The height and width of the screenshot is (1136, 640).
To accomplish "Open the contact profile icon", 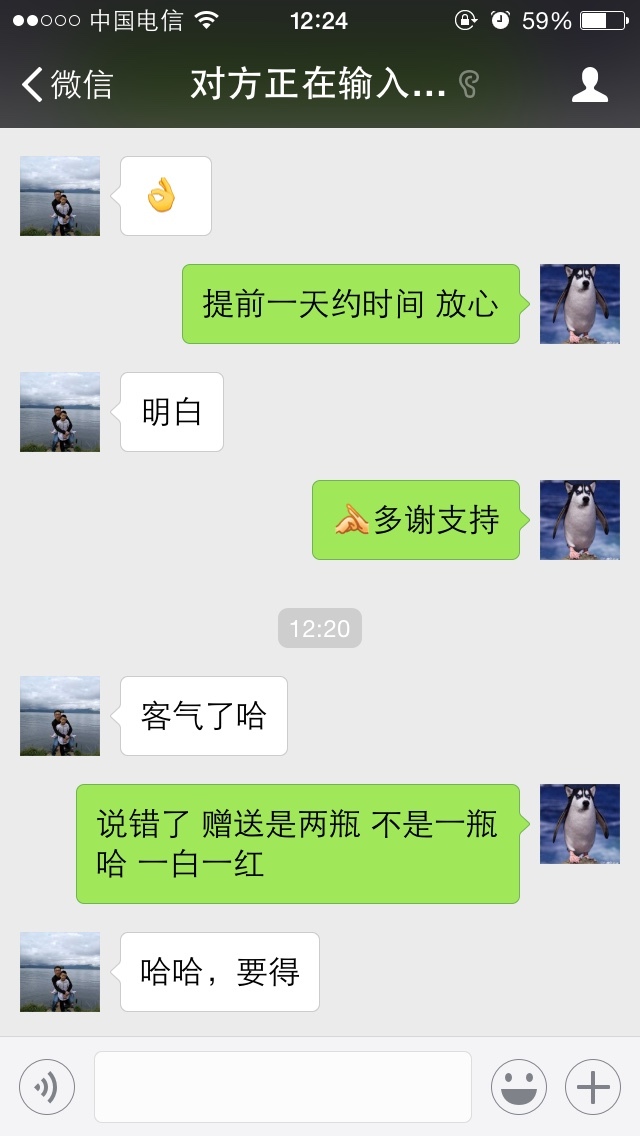I will (x=589, y=84).
